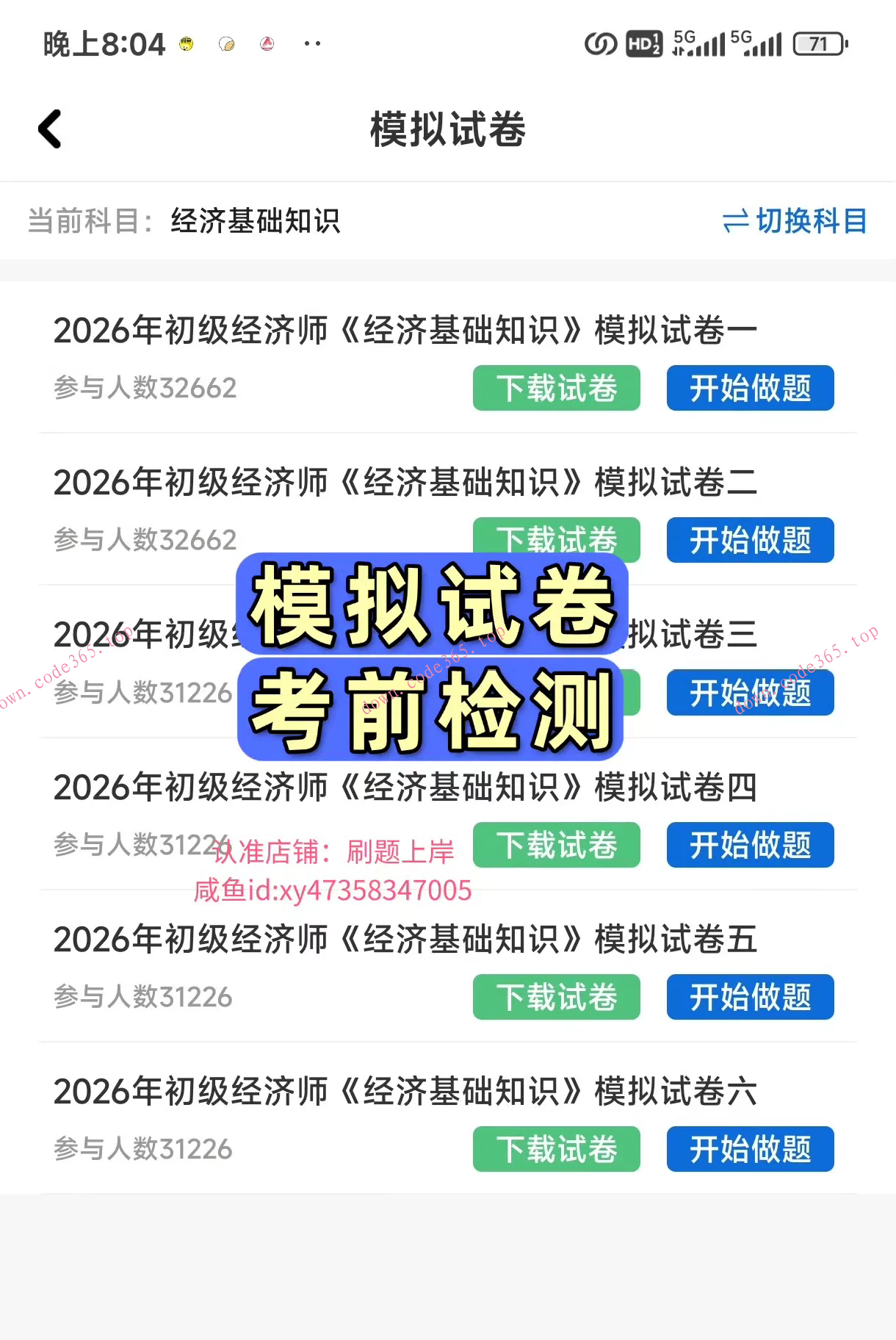Tap the switch arrows icon beside 切换科目
This screenshot has height=1340, width=896.
738,220
